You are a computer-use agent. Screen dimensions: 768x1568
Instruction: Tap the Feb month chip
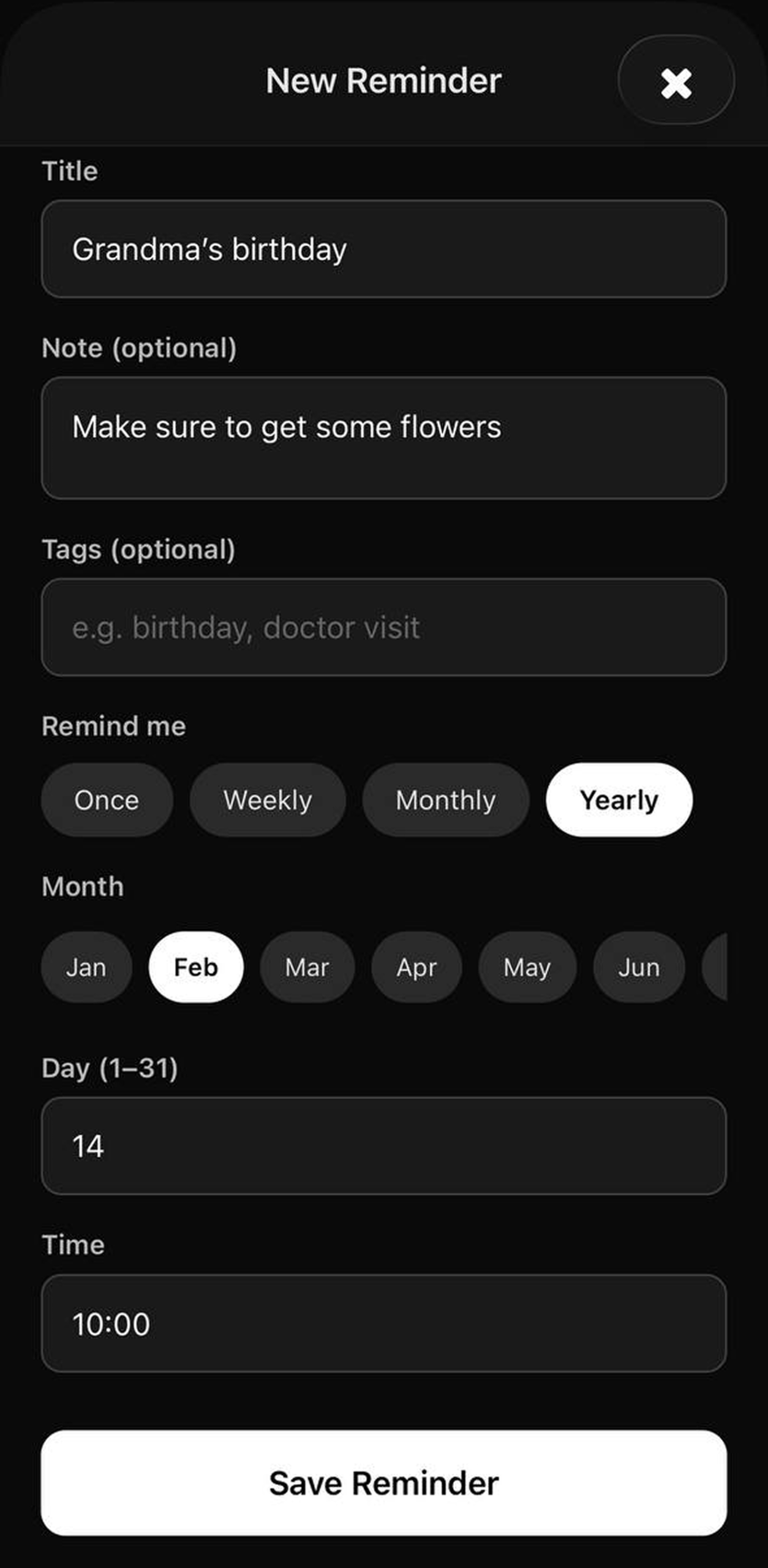tap(196, 967)
